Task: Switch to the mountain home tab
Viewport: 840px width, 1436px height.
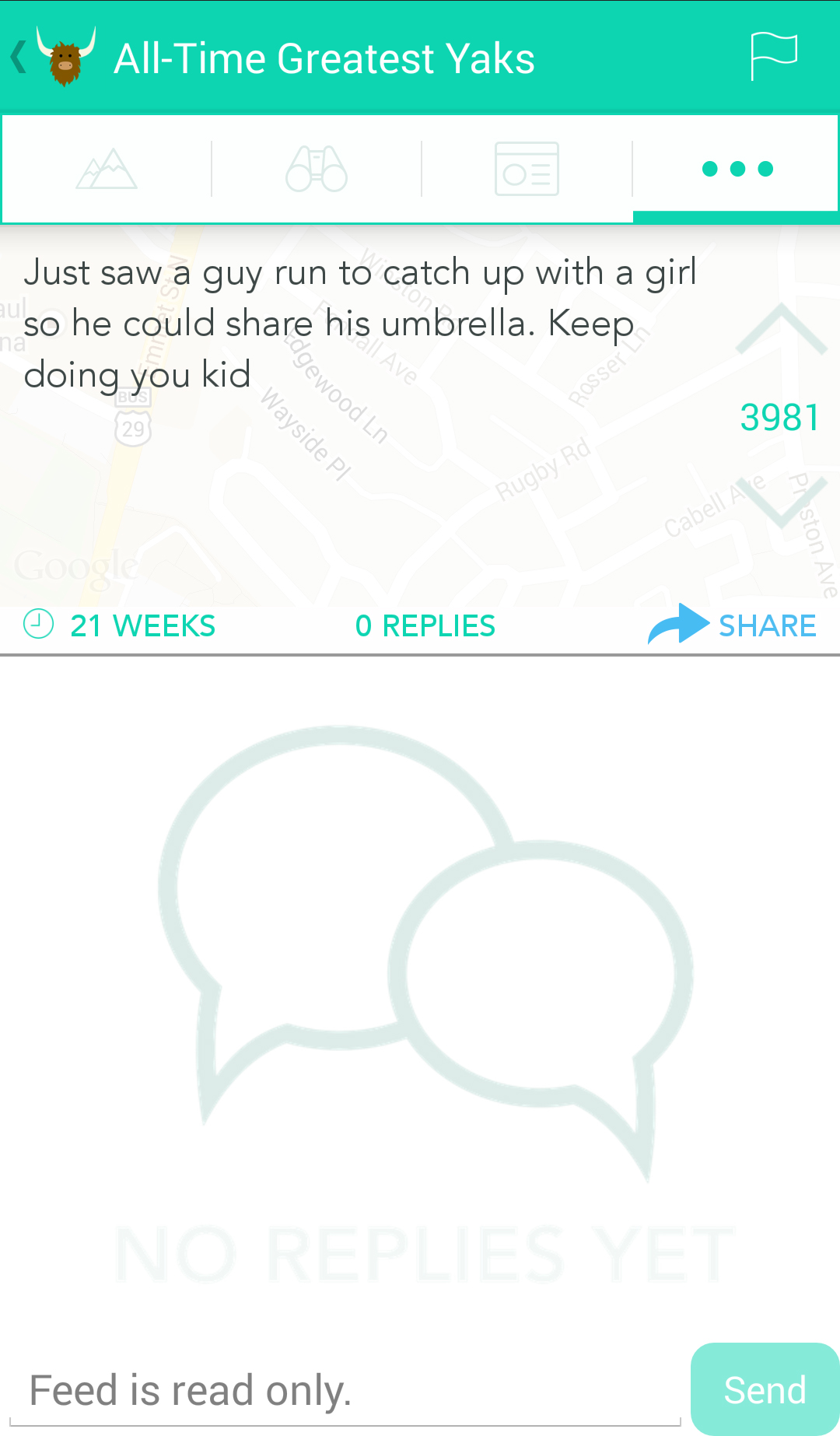Action: [x=107, y=169]
